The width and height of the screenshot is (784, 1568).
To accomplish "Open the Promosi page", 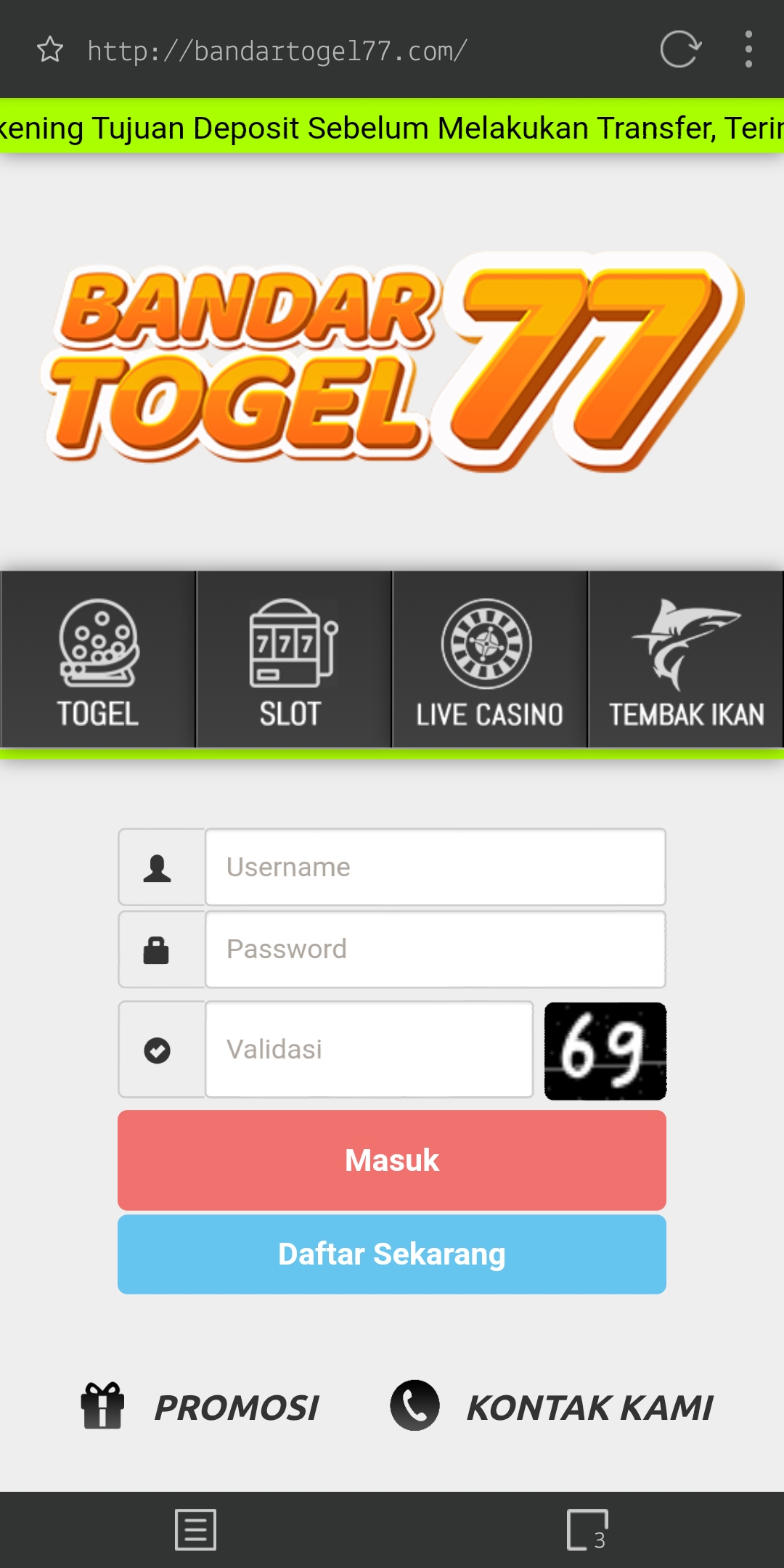I will pos(200,1407).
